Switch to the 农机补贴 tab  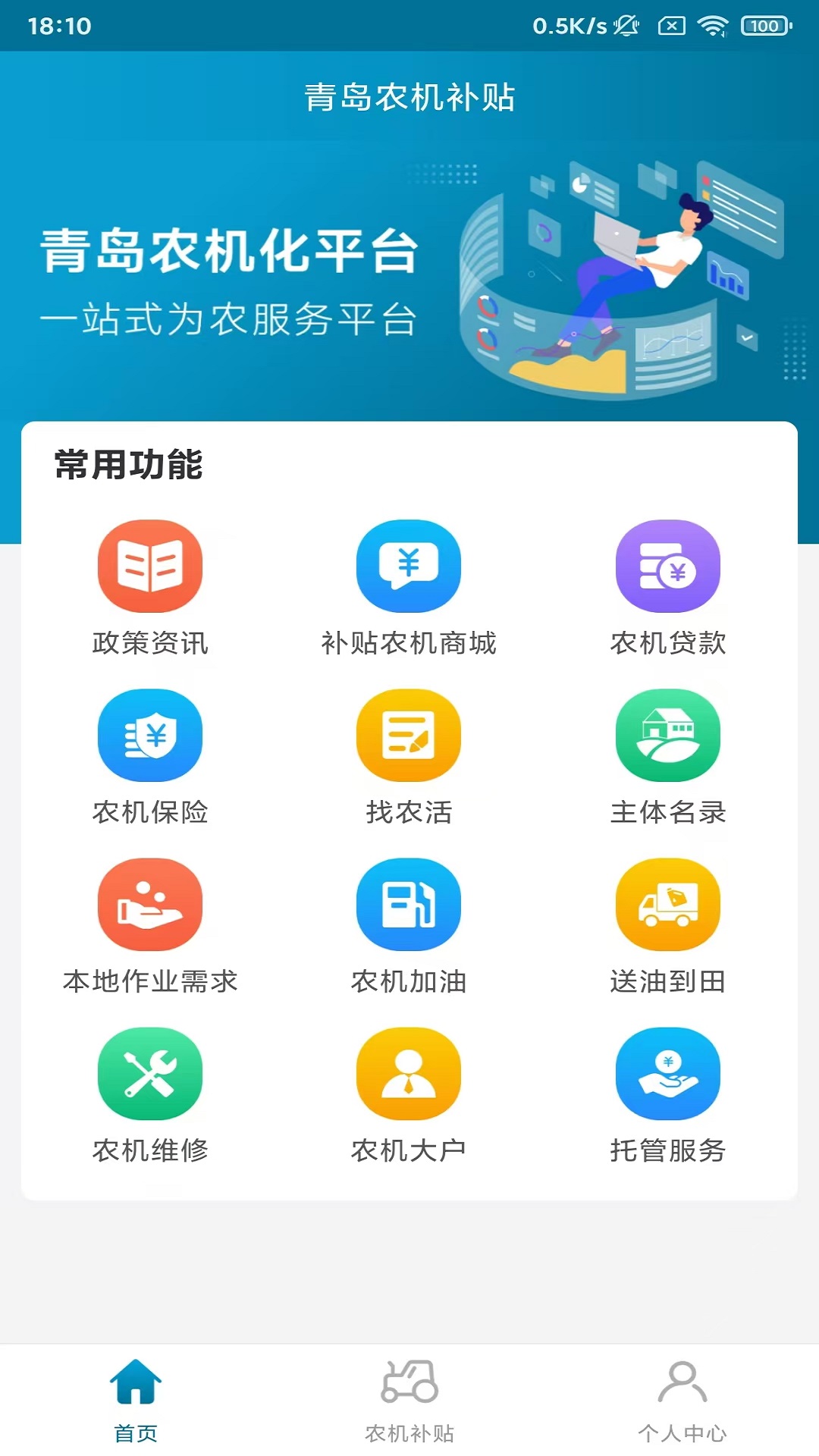click(409, 1400)
